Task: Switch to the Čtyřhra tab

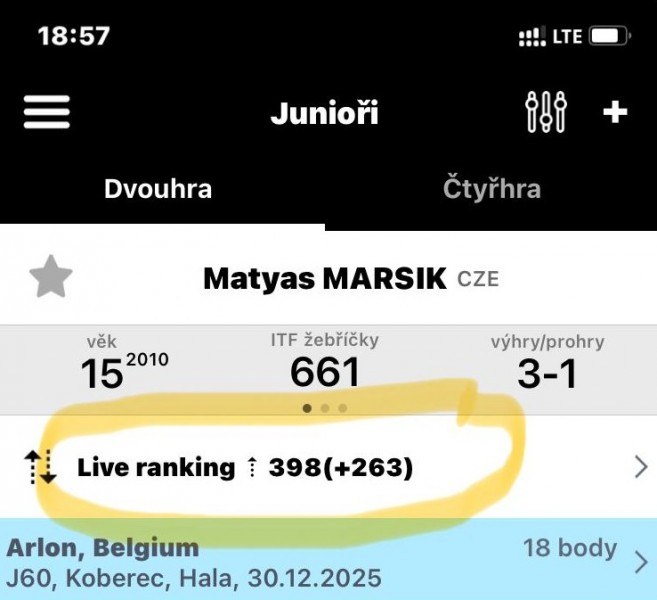Action: 492,189
